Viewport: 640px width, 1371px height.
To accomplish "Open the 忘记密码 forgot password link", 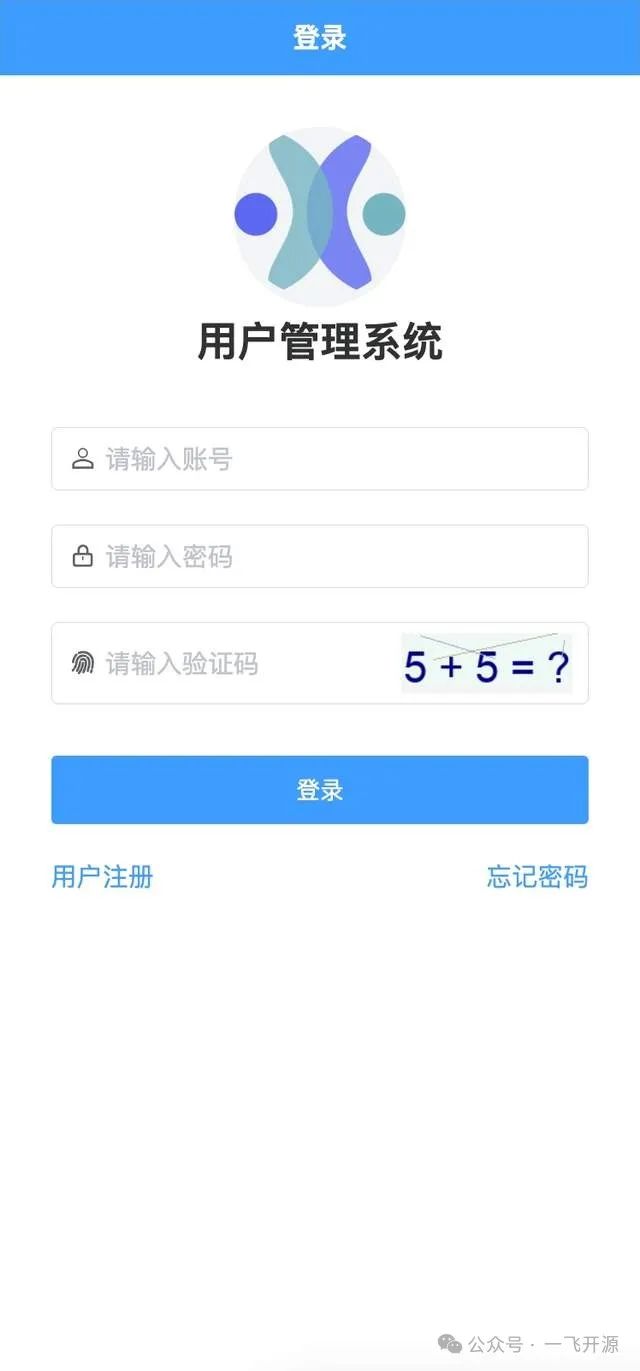I will coord(537,877).
